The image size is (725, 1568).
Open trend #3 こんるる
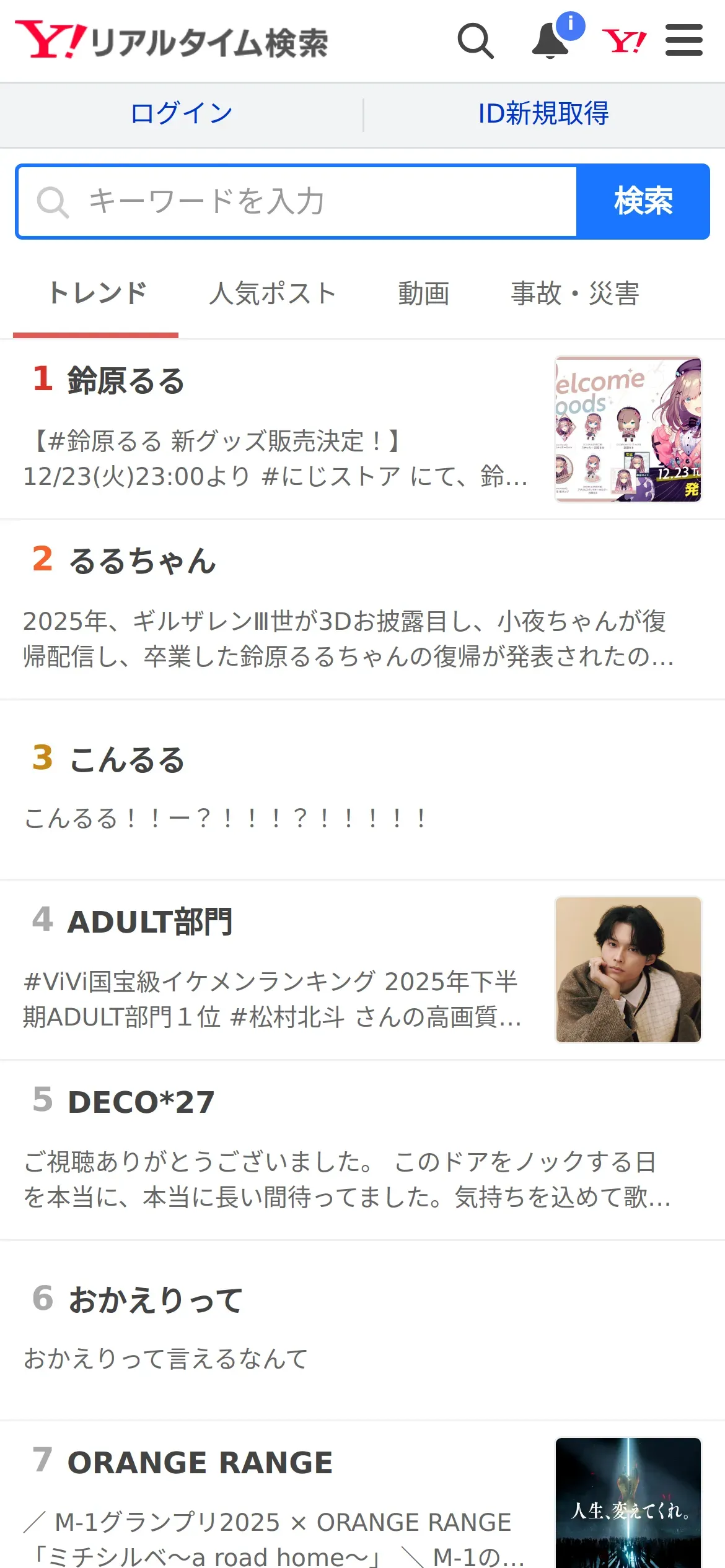click(x=362, y=790)
